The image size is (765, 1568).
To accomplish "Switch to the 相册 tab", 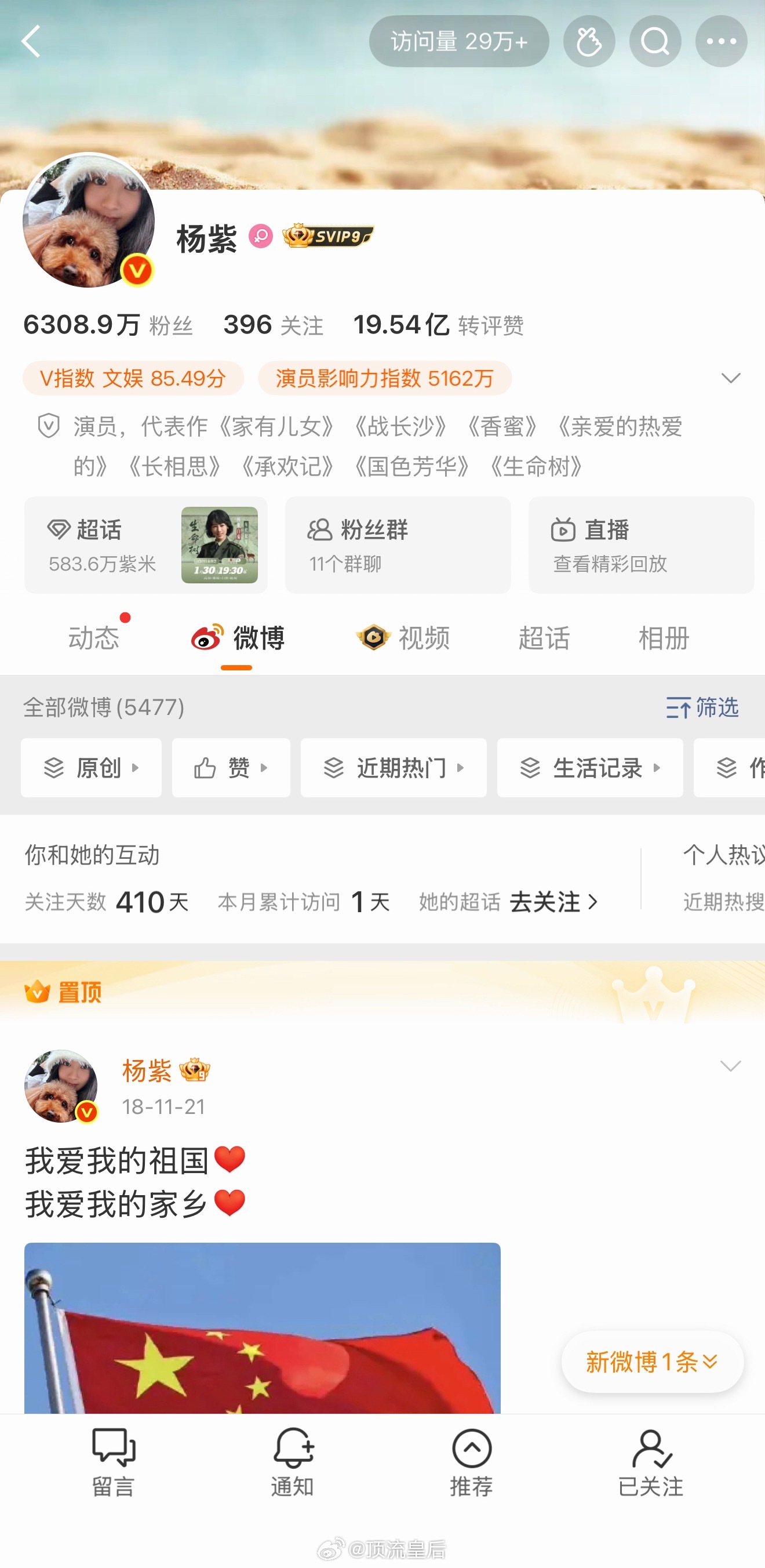I will 662,638.
